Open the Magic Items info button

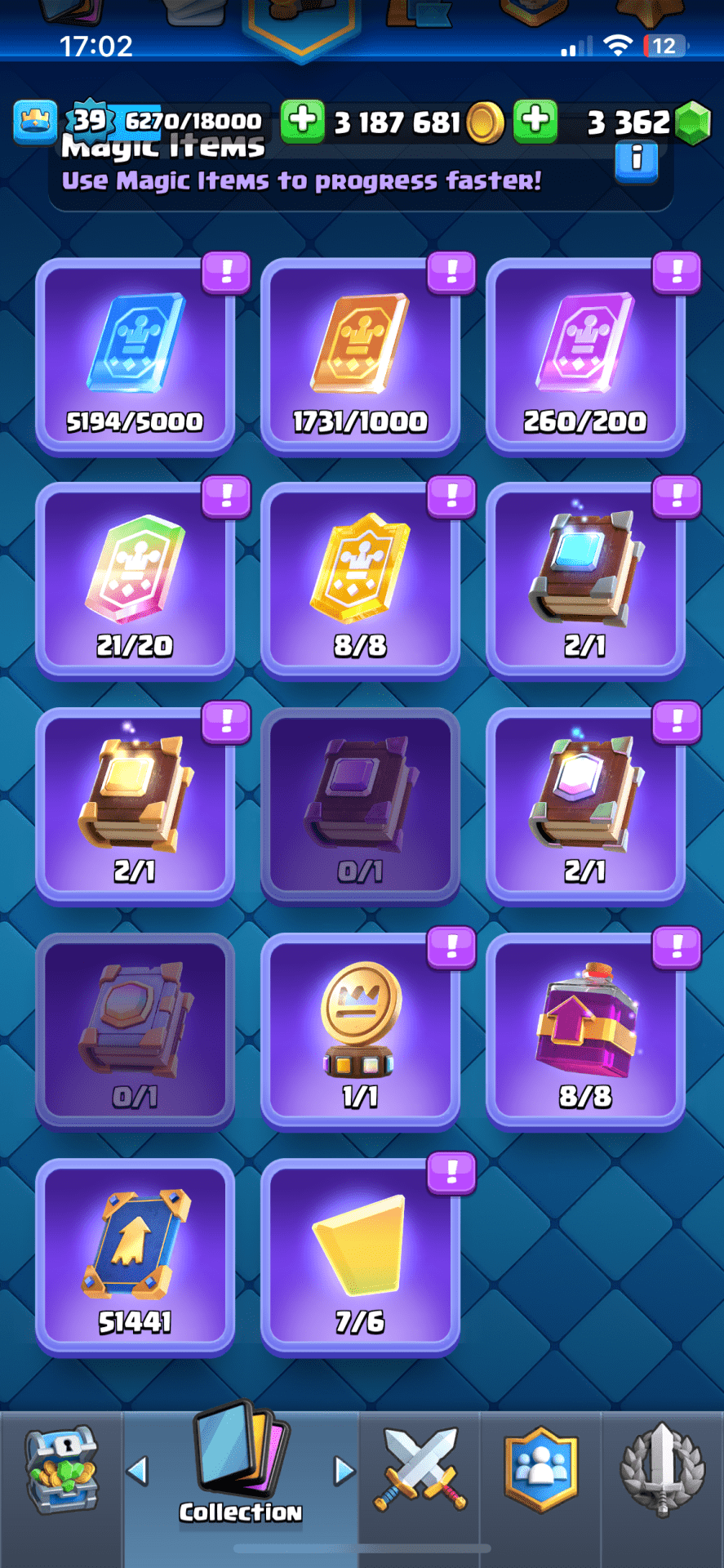click(x=637, y=159)
